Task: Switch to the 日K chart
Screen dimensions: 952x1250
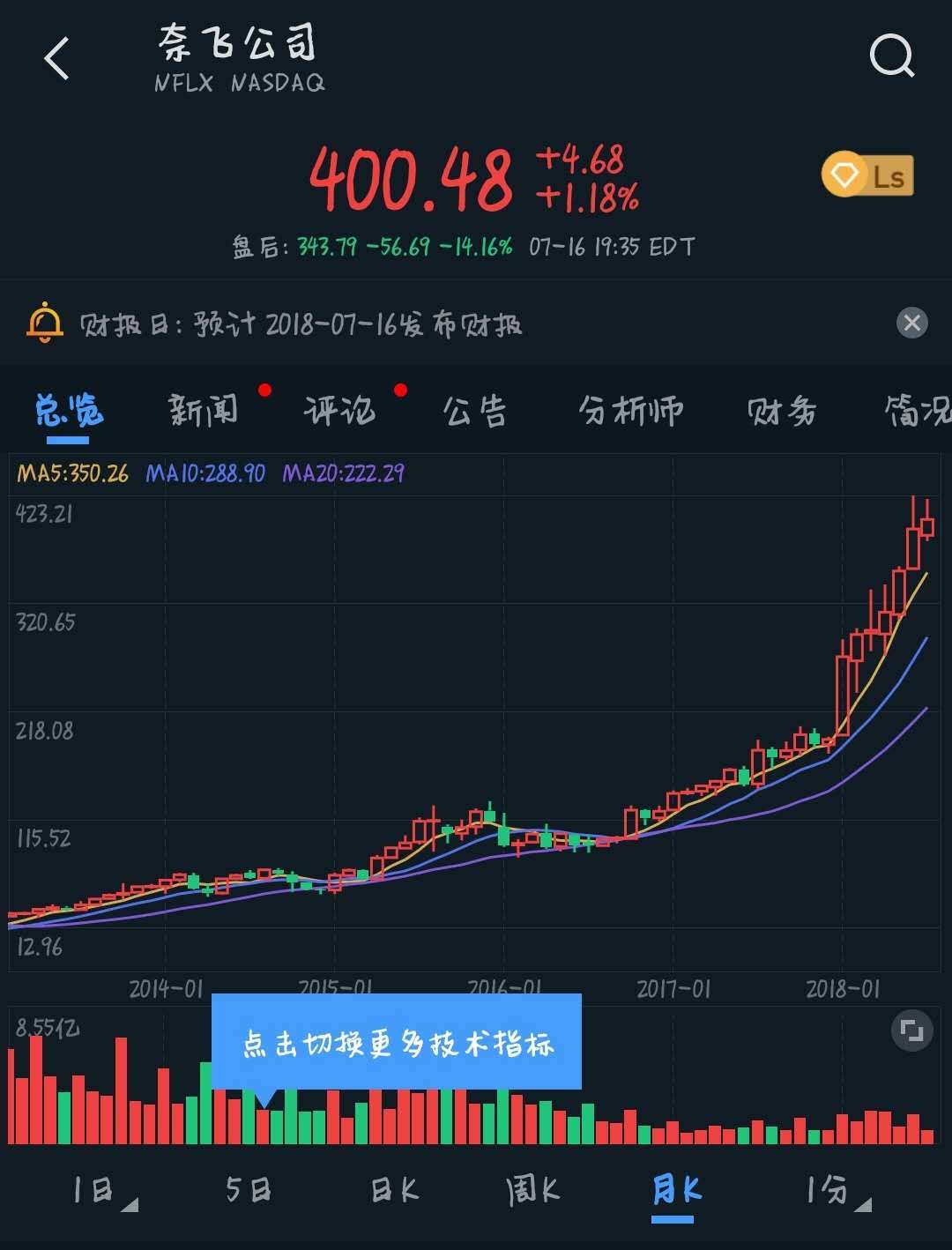Action: click(x=394, y=1191)
